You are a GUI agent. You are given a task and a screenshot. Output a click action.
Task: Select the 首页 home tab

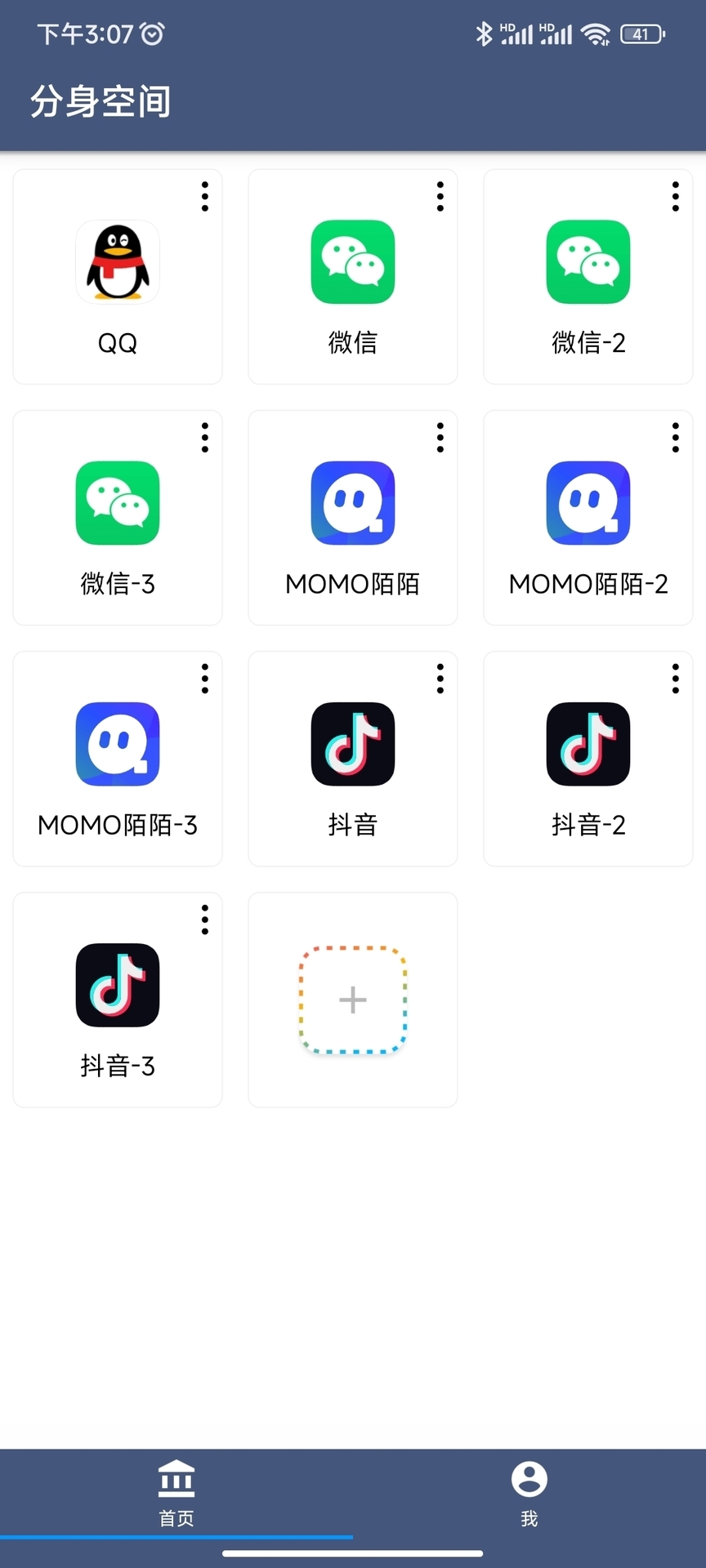click(x=176, y=1494)
